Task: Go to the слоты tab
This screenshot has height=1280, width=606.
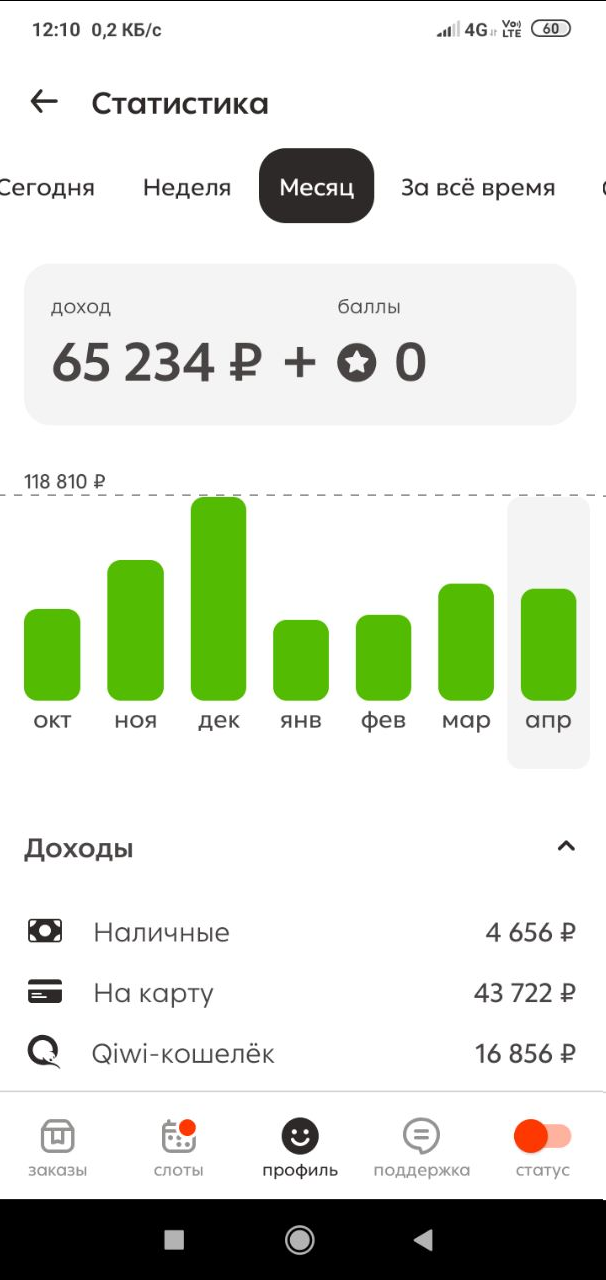Action: coord(179,1147)
